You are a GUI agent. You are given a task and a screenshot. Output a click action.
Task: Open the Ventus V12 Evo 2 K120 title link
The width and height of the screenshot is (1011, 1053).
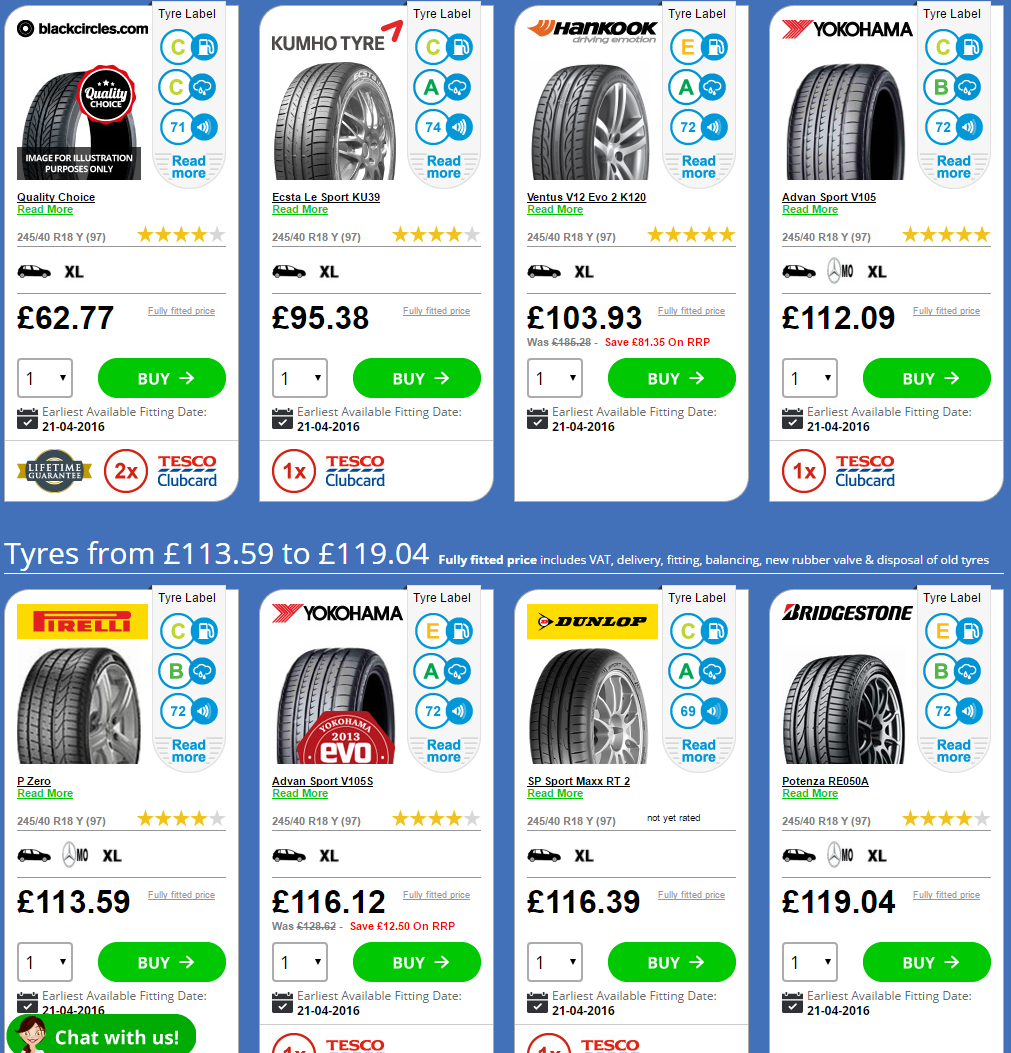click(x=586, y=197)
